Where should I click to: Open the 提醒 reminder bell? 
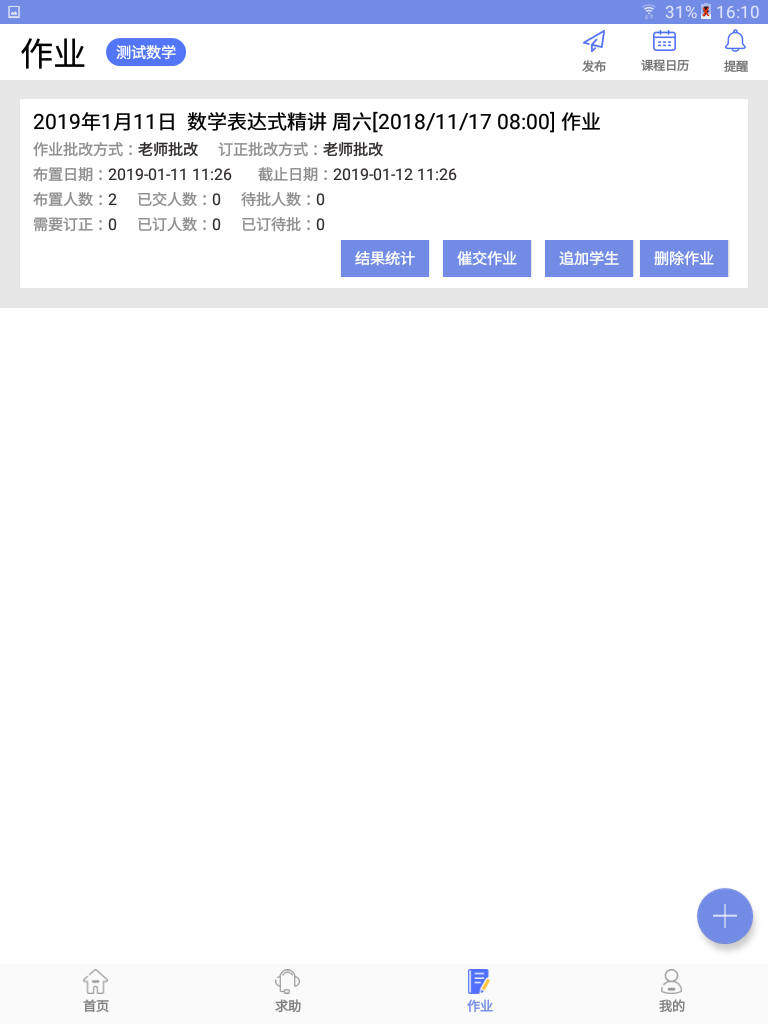(735, 50)
